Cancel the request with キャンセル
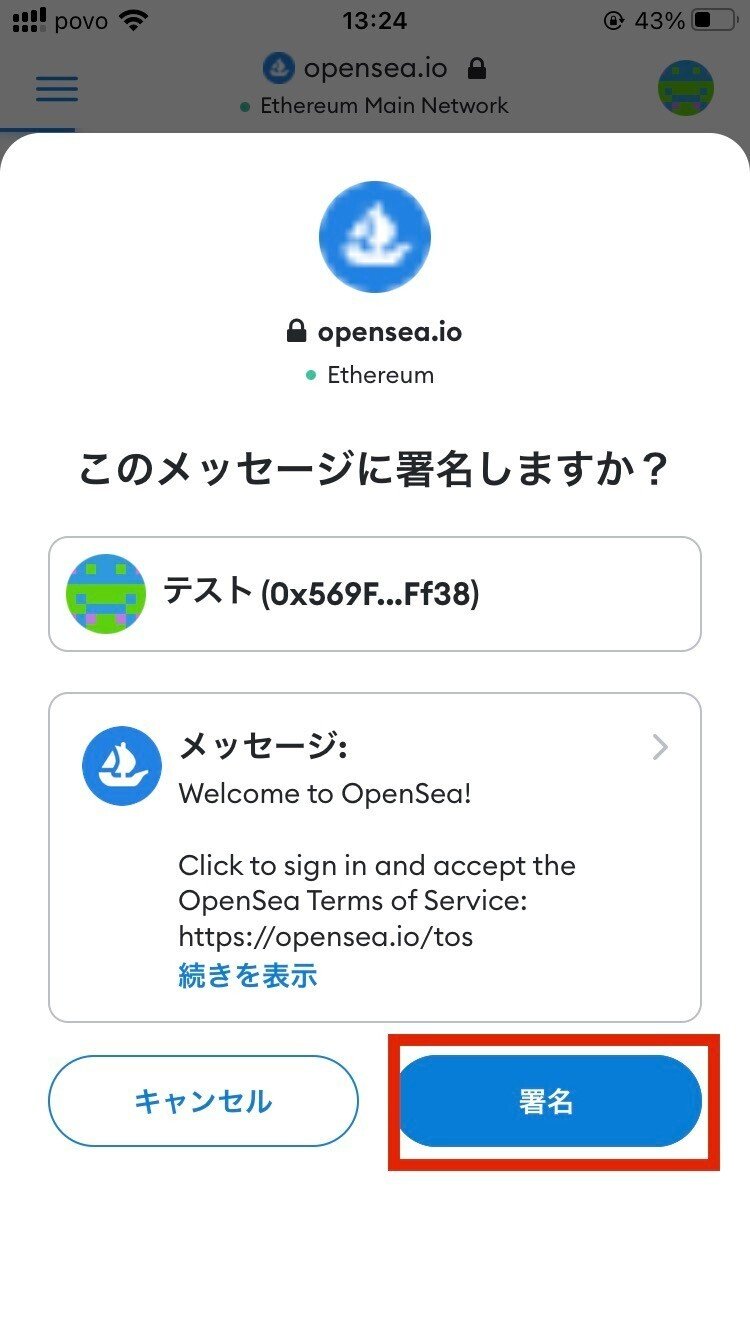The width and height of the screenshot is (750, 1334). click(x=203, y=1101)
